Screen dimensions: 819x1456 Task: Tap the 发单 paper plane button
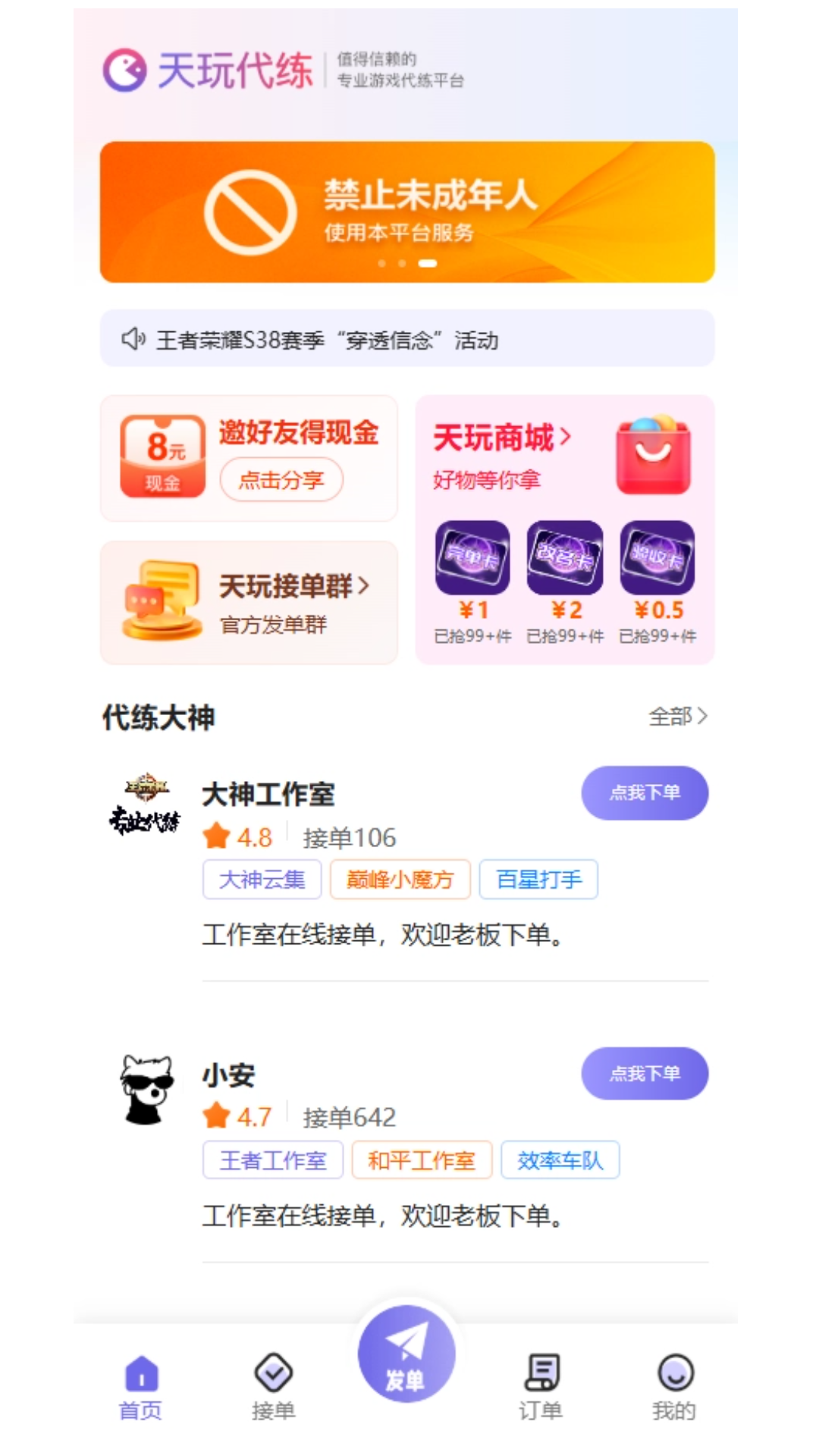407,1357
